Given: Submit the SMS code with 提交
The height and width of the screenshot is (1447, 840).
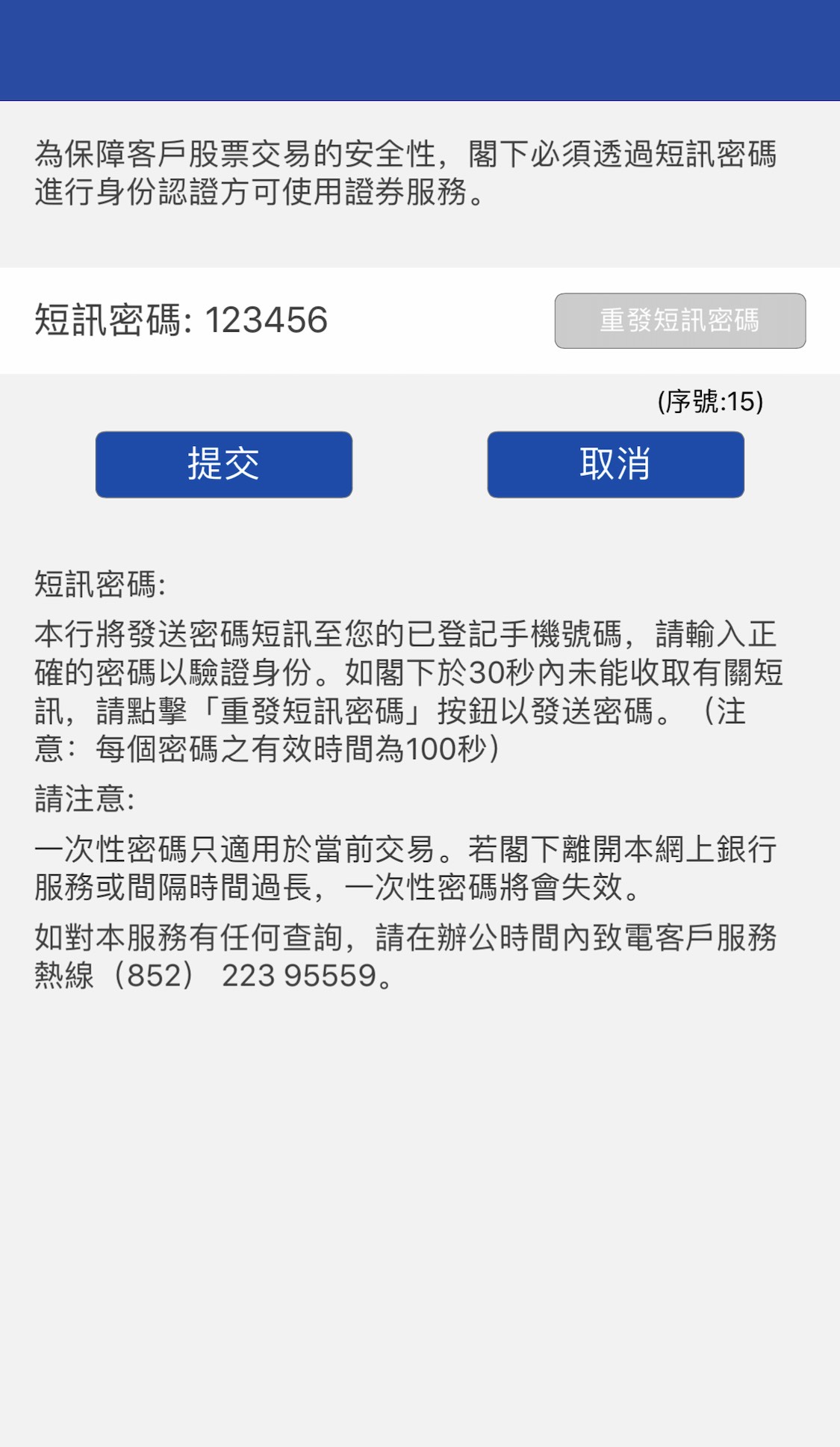Looking at the screenshot, I should pyautogui.click(x=223, y=464).
